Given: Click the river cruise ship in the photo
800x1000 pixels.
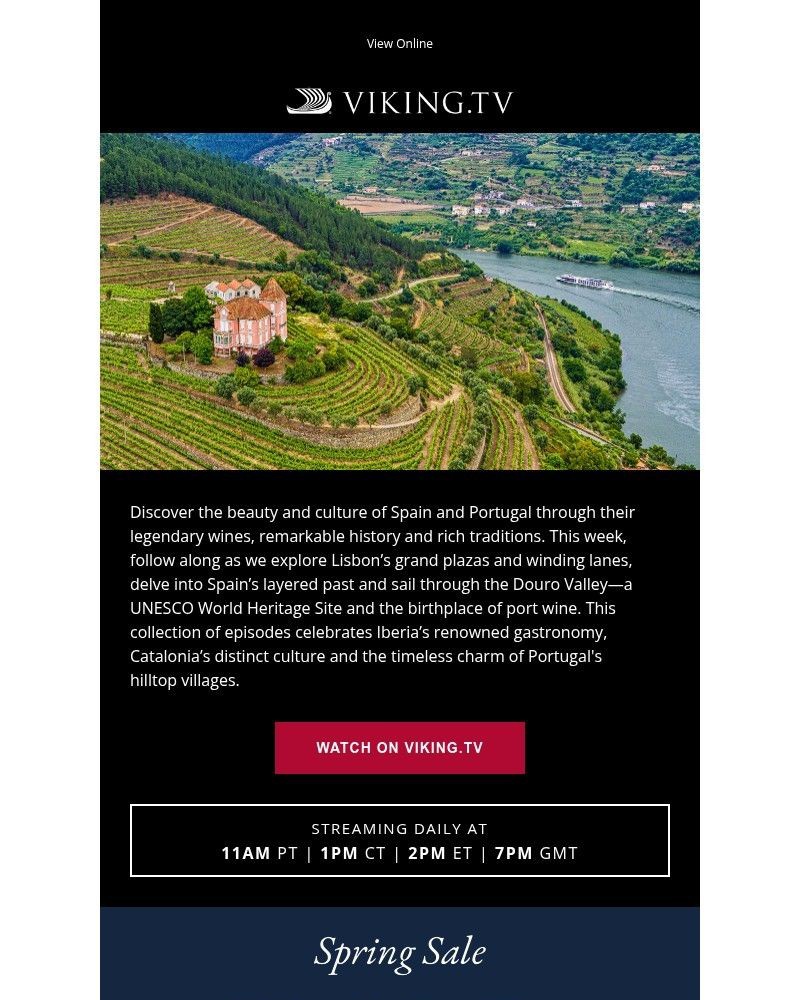Looking at the screenshot, I should 581,281.
